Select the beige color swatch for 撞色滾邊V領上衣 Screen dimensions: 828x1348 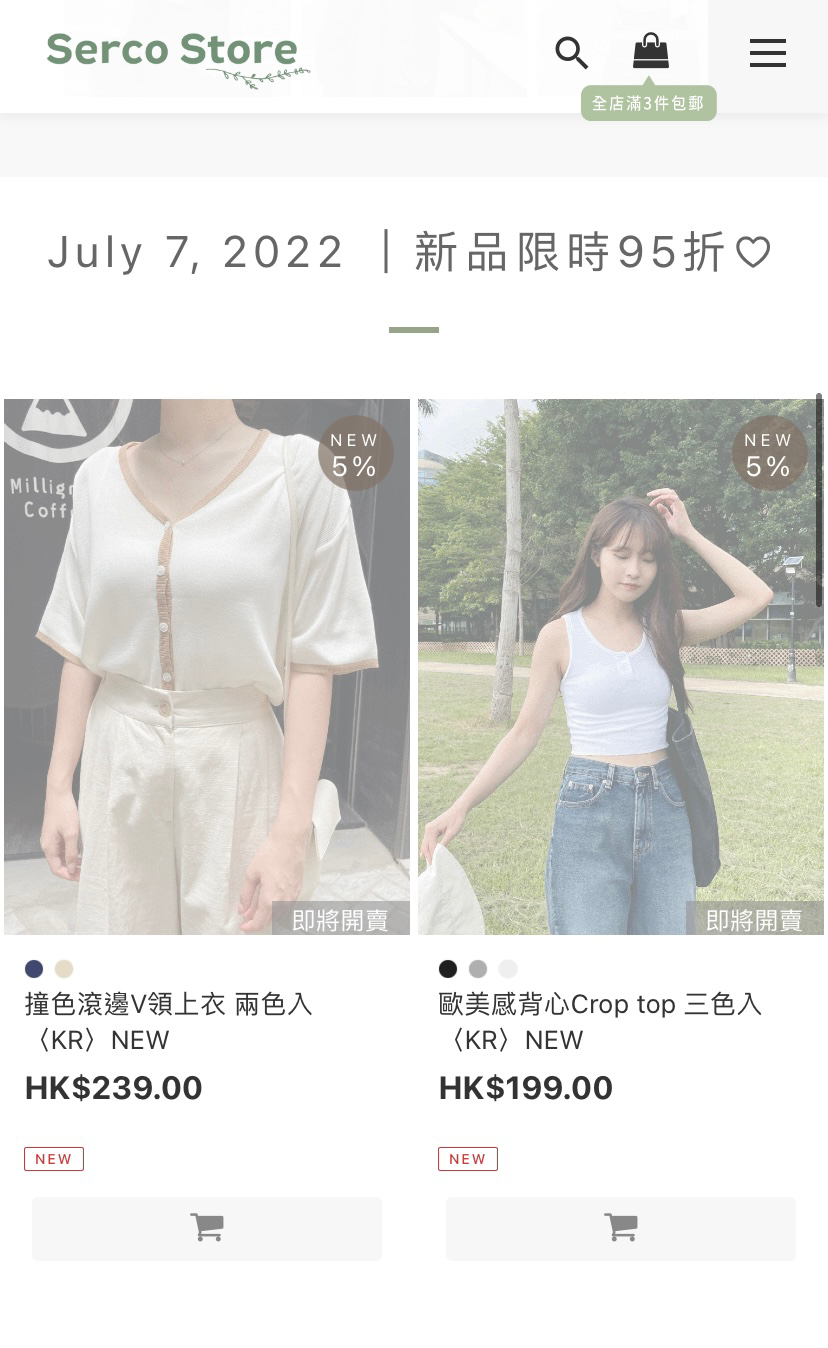(64, 969)
